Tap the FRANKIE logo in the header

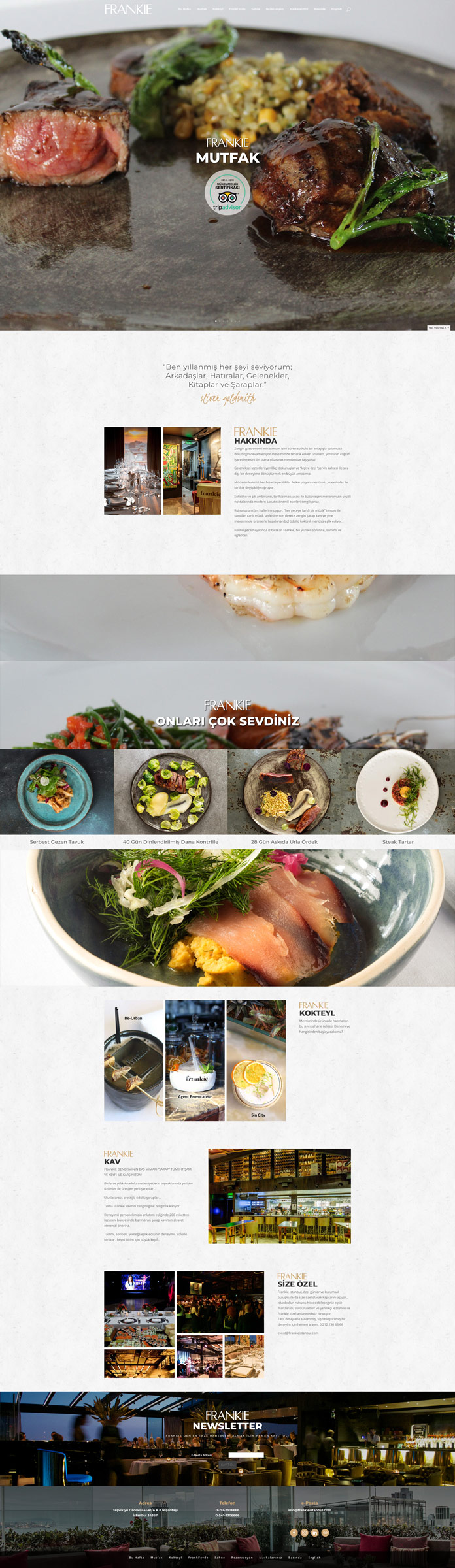tap(128, 9)
